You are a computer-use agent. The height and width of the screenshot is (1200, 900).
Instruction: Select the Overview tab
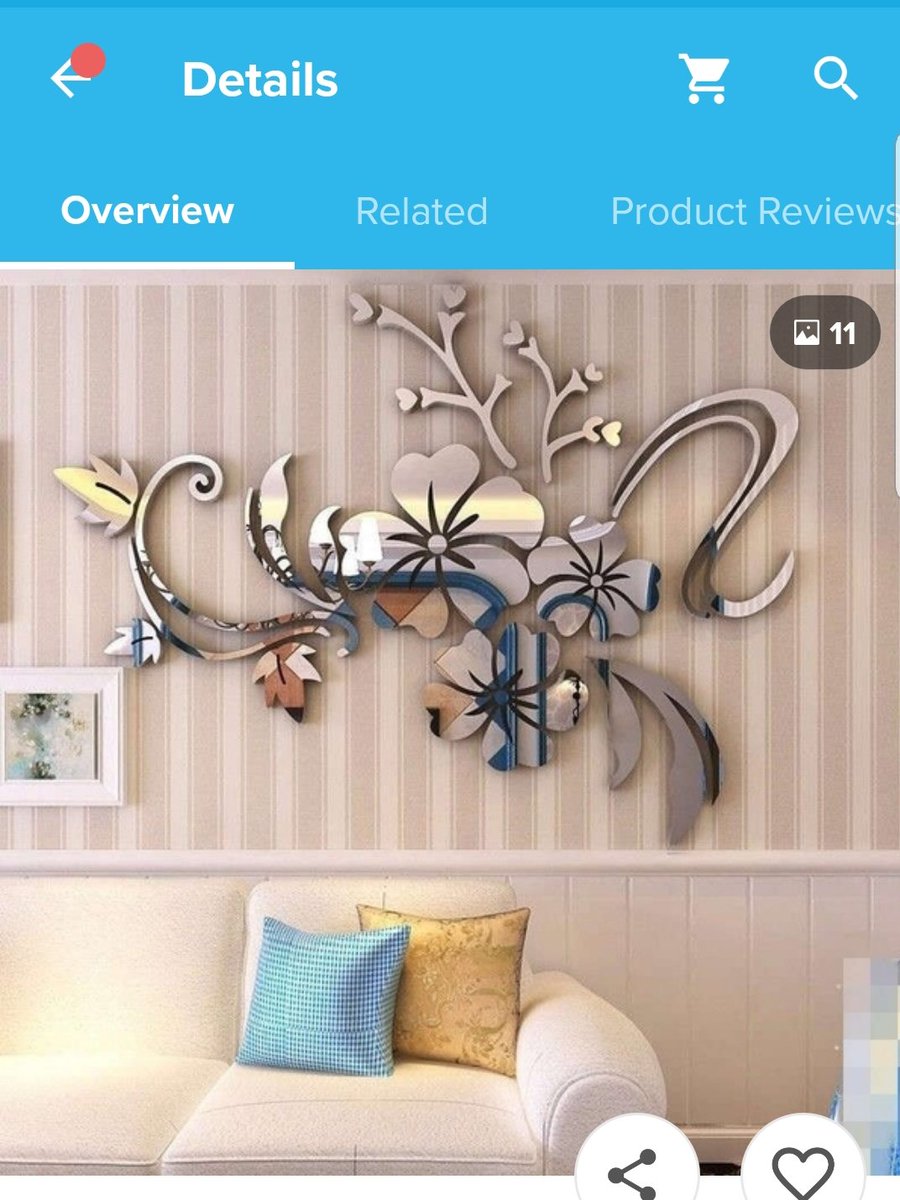147,211
